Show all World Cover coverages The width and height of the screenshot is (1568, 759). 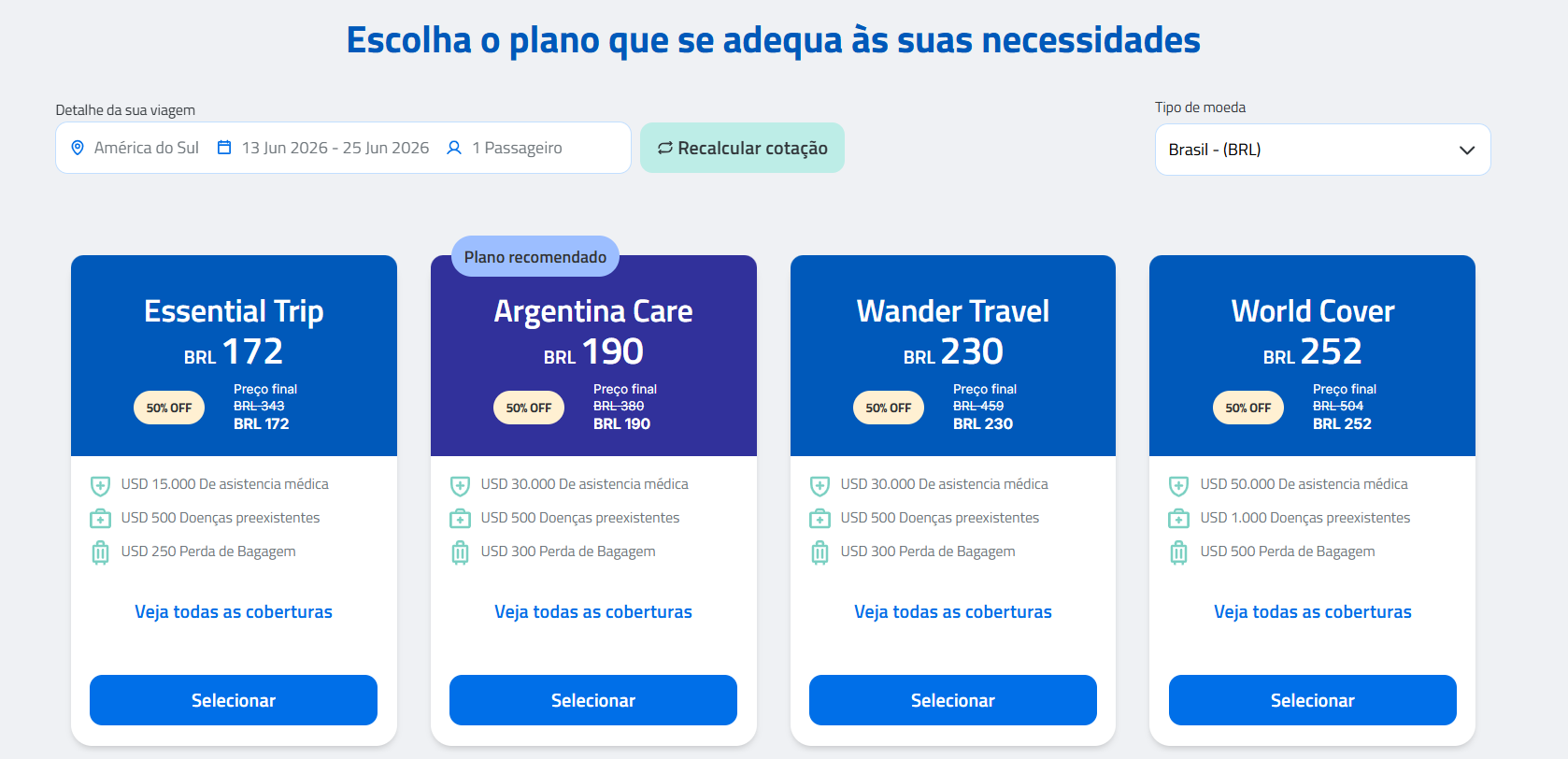pyautogui.click(x=1312, y=611)
